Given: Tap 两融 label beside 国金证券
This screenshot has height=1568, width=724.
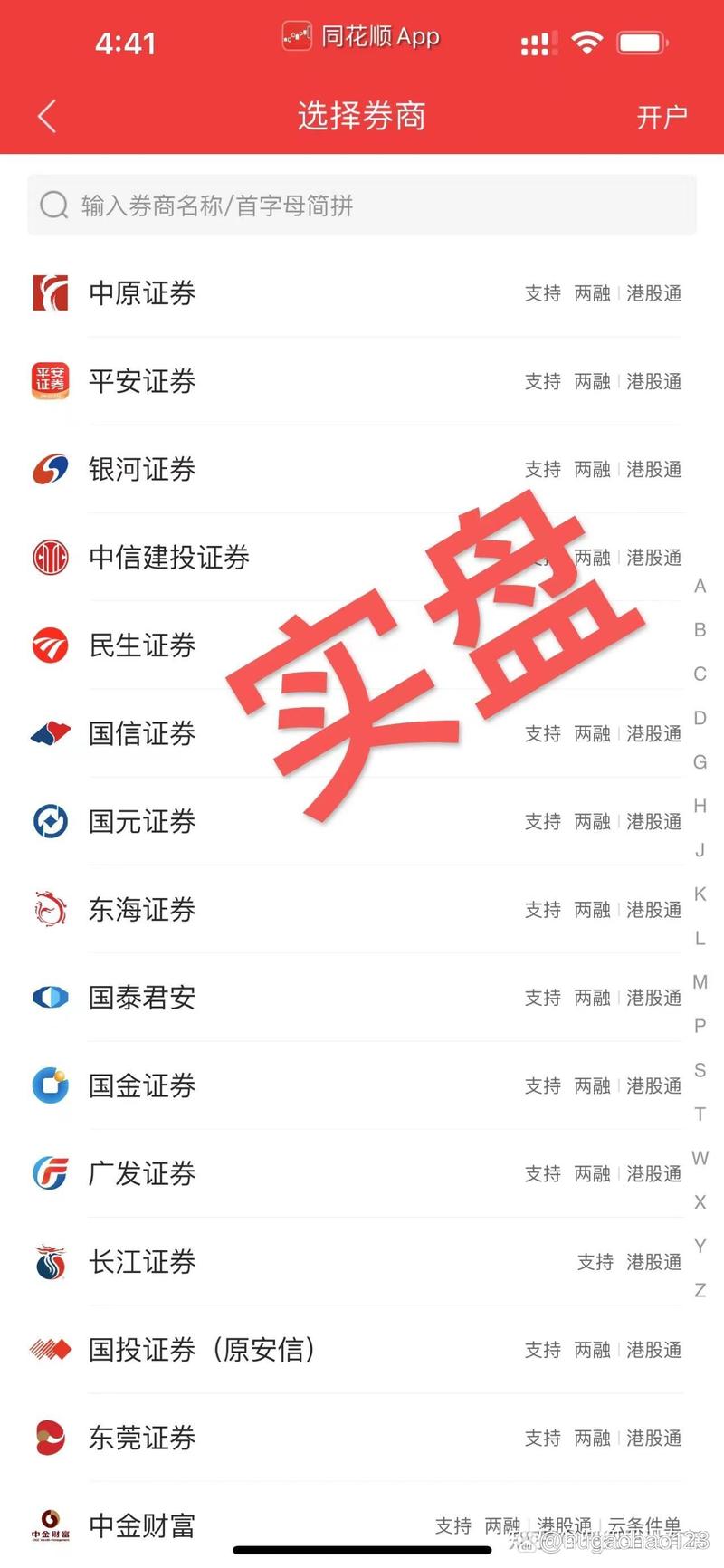Looking at the screenshot, I should 592,1085.
